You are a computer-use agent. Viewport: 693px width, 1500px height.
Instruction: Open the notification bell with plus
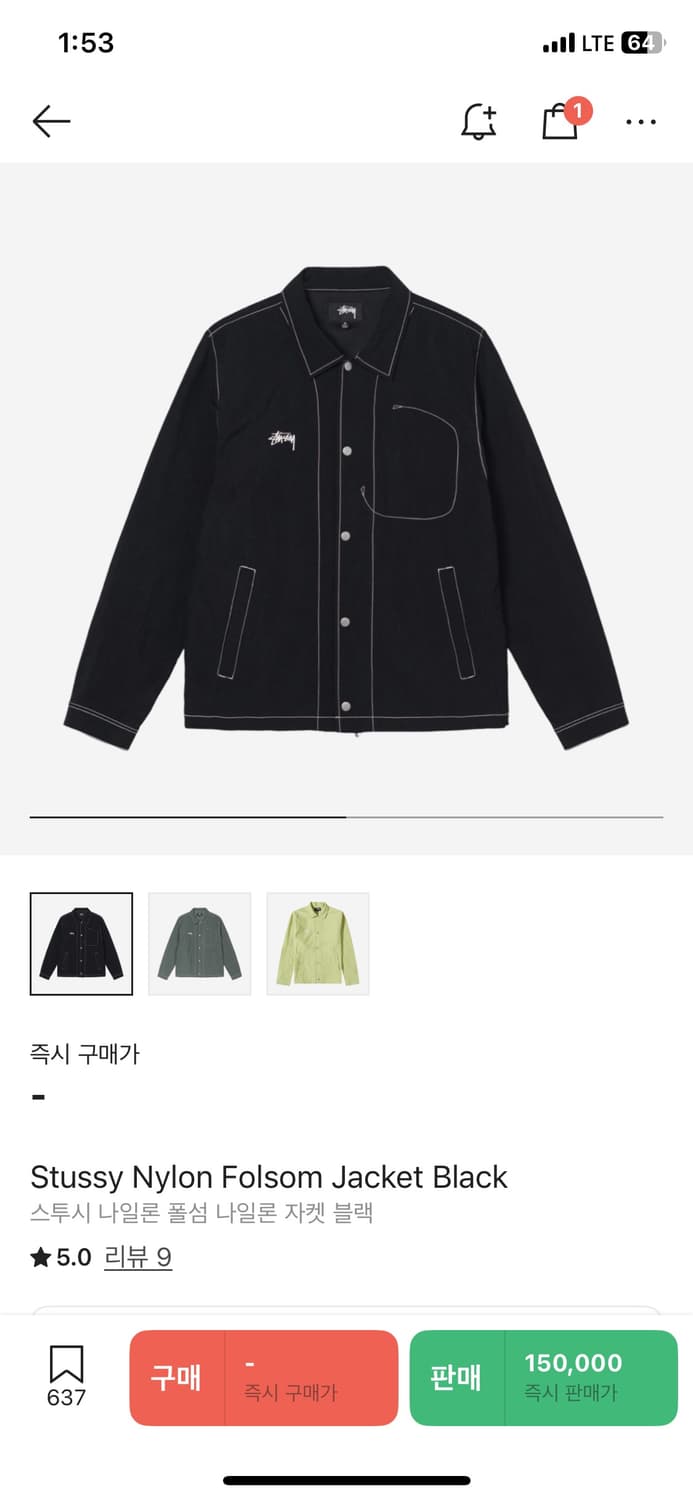coord(478,122)
